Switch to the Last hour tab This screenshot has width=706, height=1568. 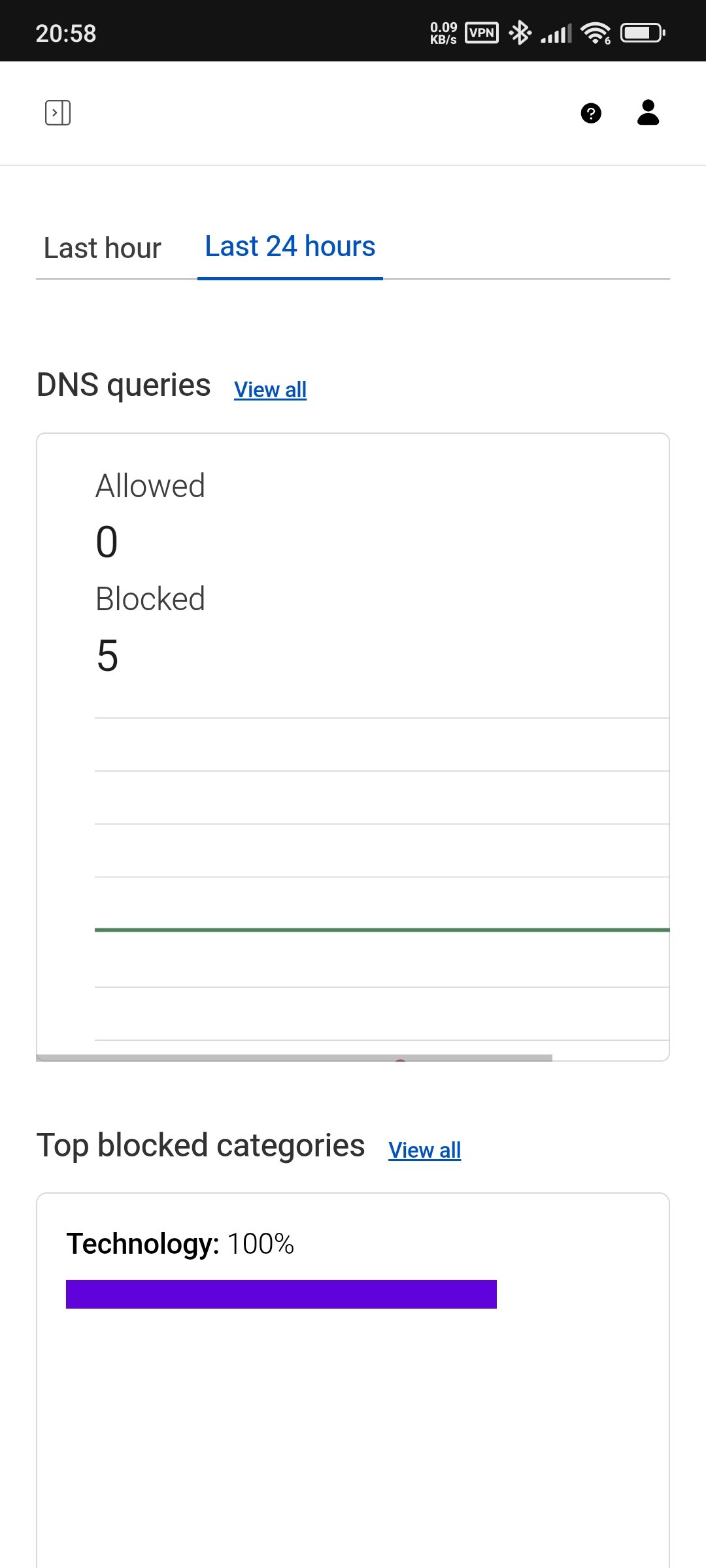(x=103, y=249)
